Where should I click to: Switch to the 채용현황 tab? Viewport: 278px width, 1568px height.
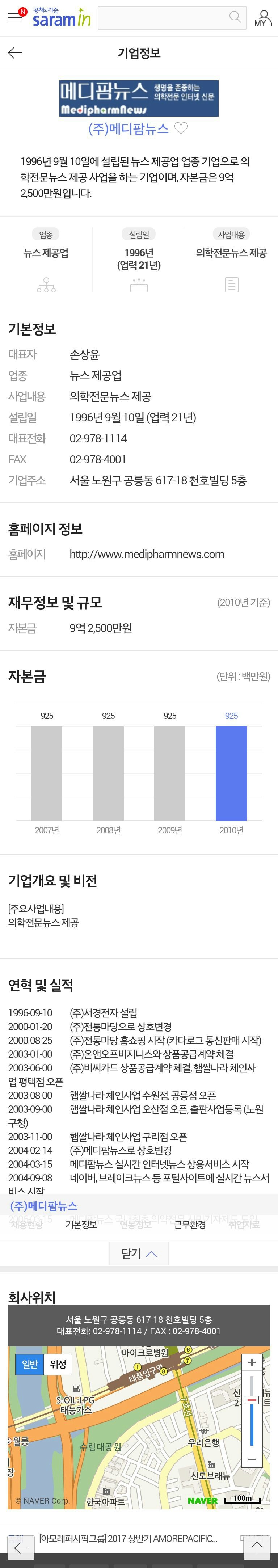point(27,1224)
